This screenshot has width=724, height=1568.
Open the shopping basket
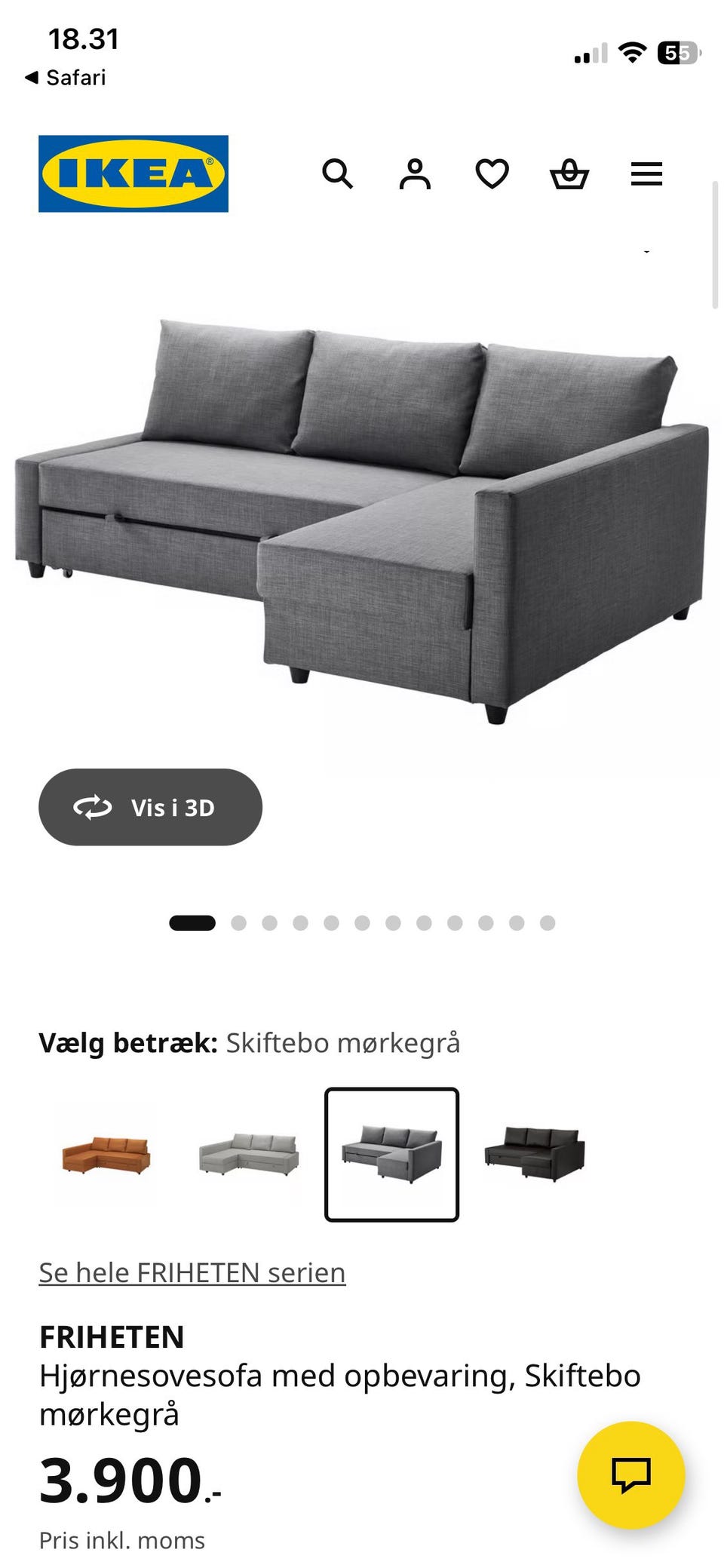tap(569, 174)
